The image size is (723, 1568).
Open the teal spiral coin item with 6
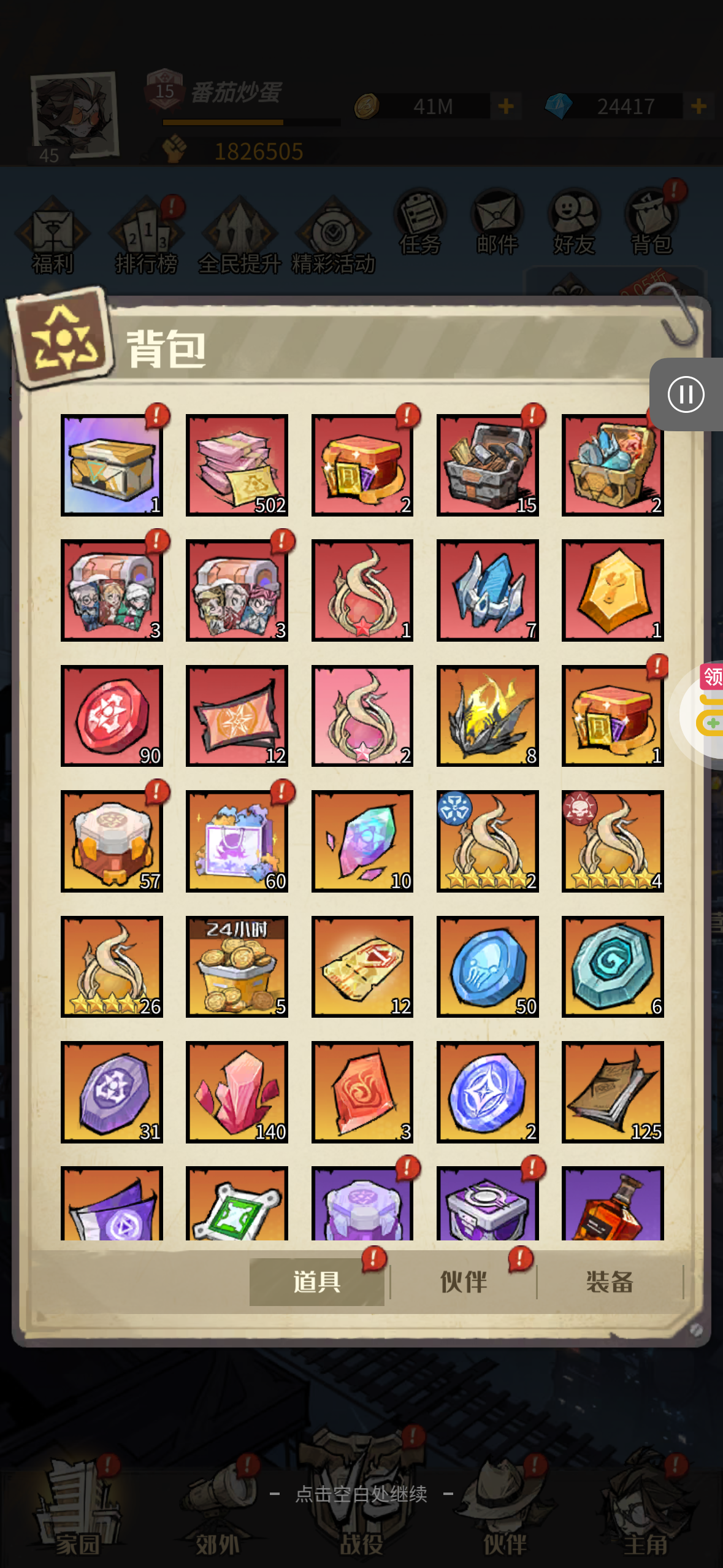[613, 967]
